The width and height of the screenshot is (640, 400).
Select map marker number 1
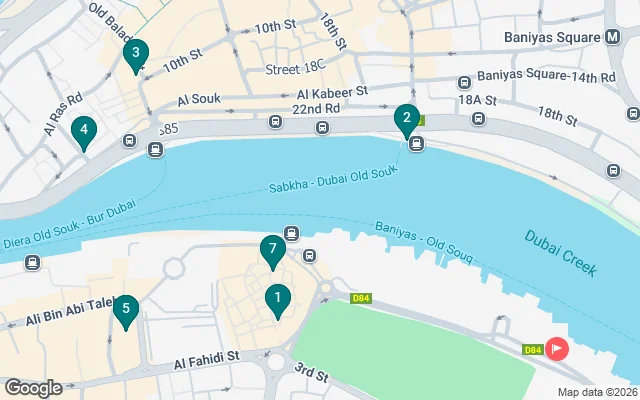pyautogui.click(x=277, y=298)
